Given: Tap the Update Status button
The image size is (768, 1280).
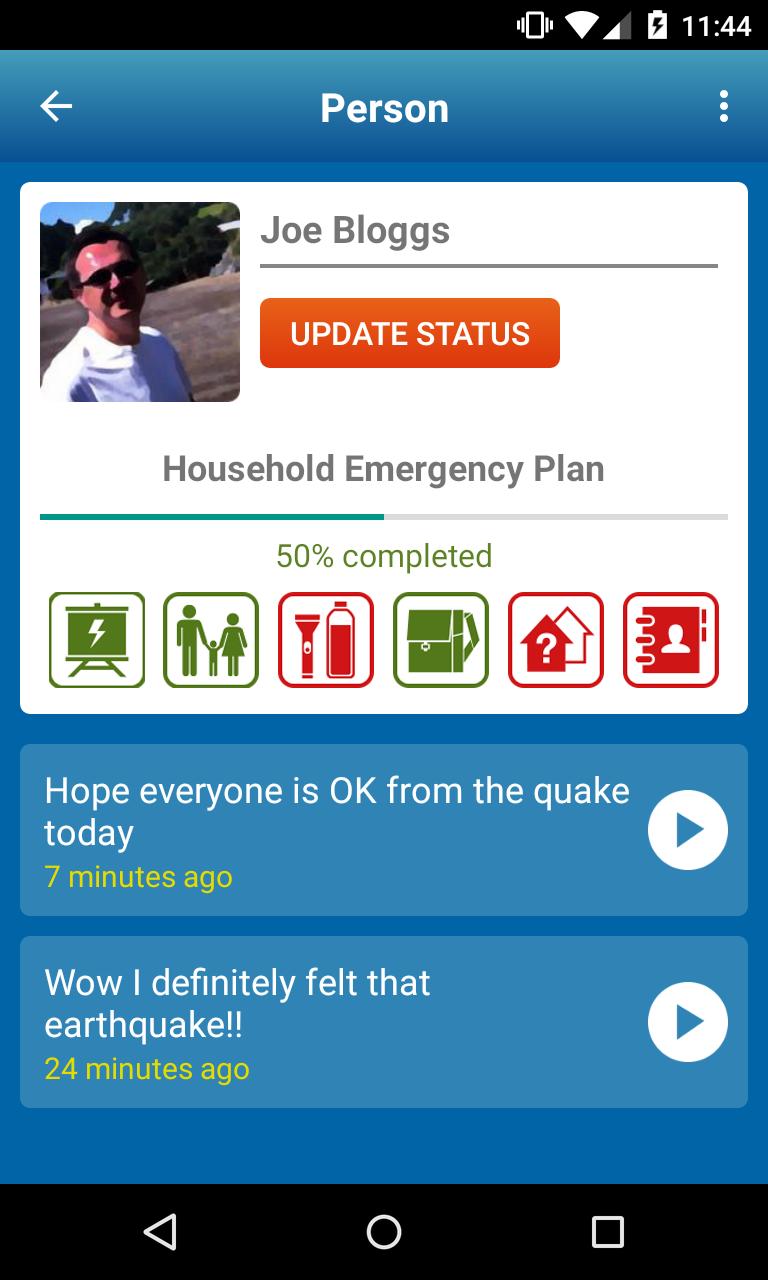Looking at the screenshot, I should (409, 333).
